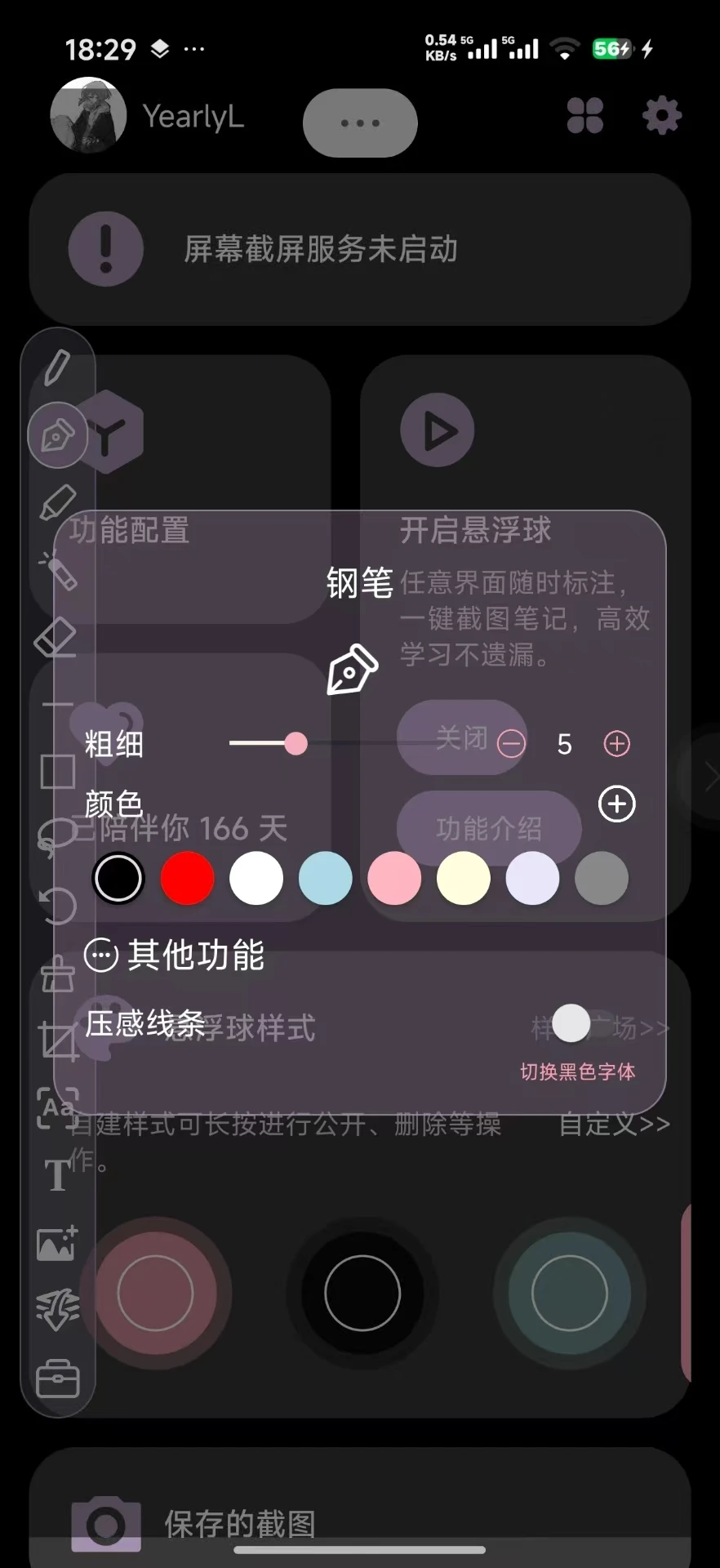Choose the eraser tool in the floating toolbar
720x1568 pixels.
[56, 637]
